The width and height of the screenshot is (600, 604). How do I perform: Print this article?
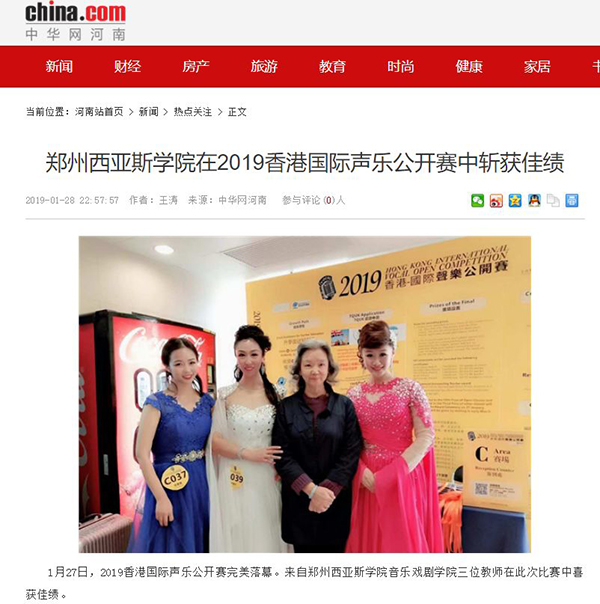tap(572, 200)
